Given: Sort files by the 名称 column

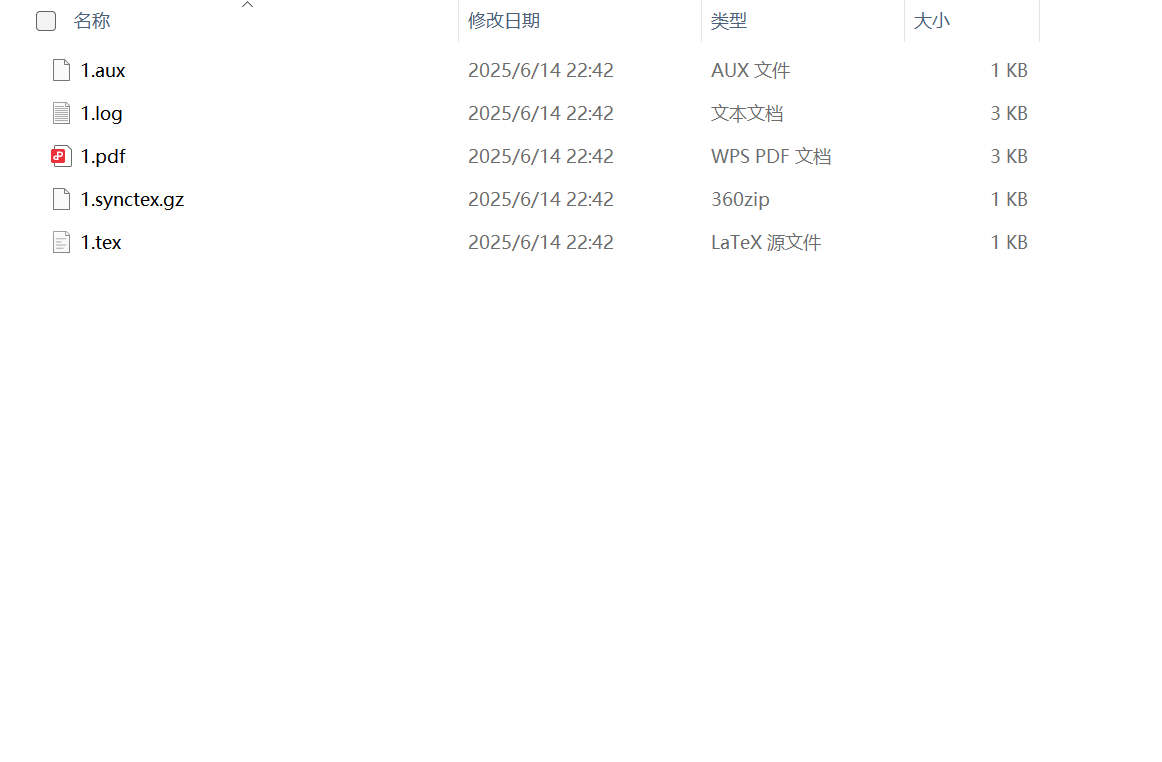Looking at the screenshot, I should pos(92,21).
